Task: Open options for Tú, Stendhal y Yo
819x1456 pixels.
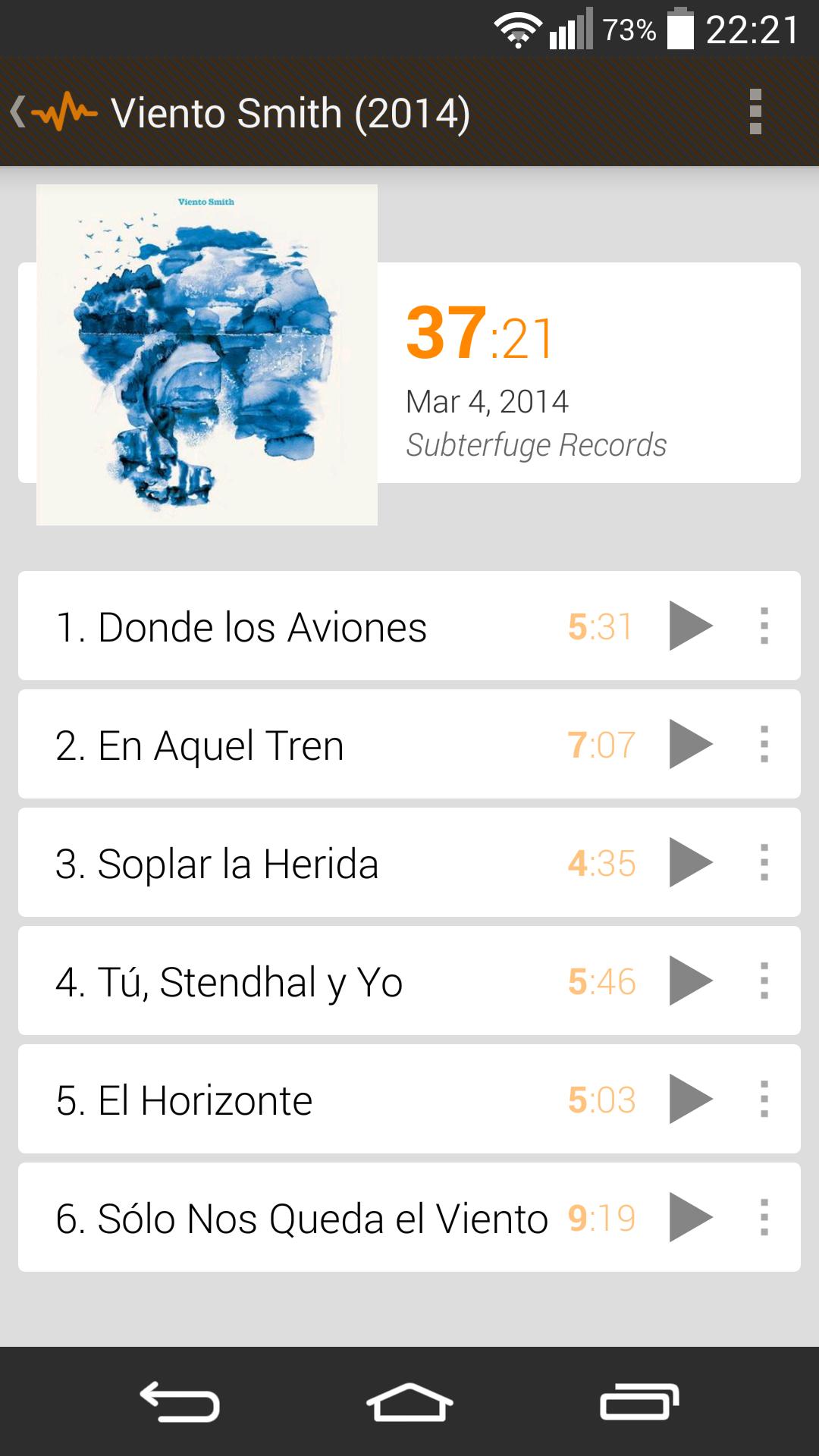Action: [764, 981]
